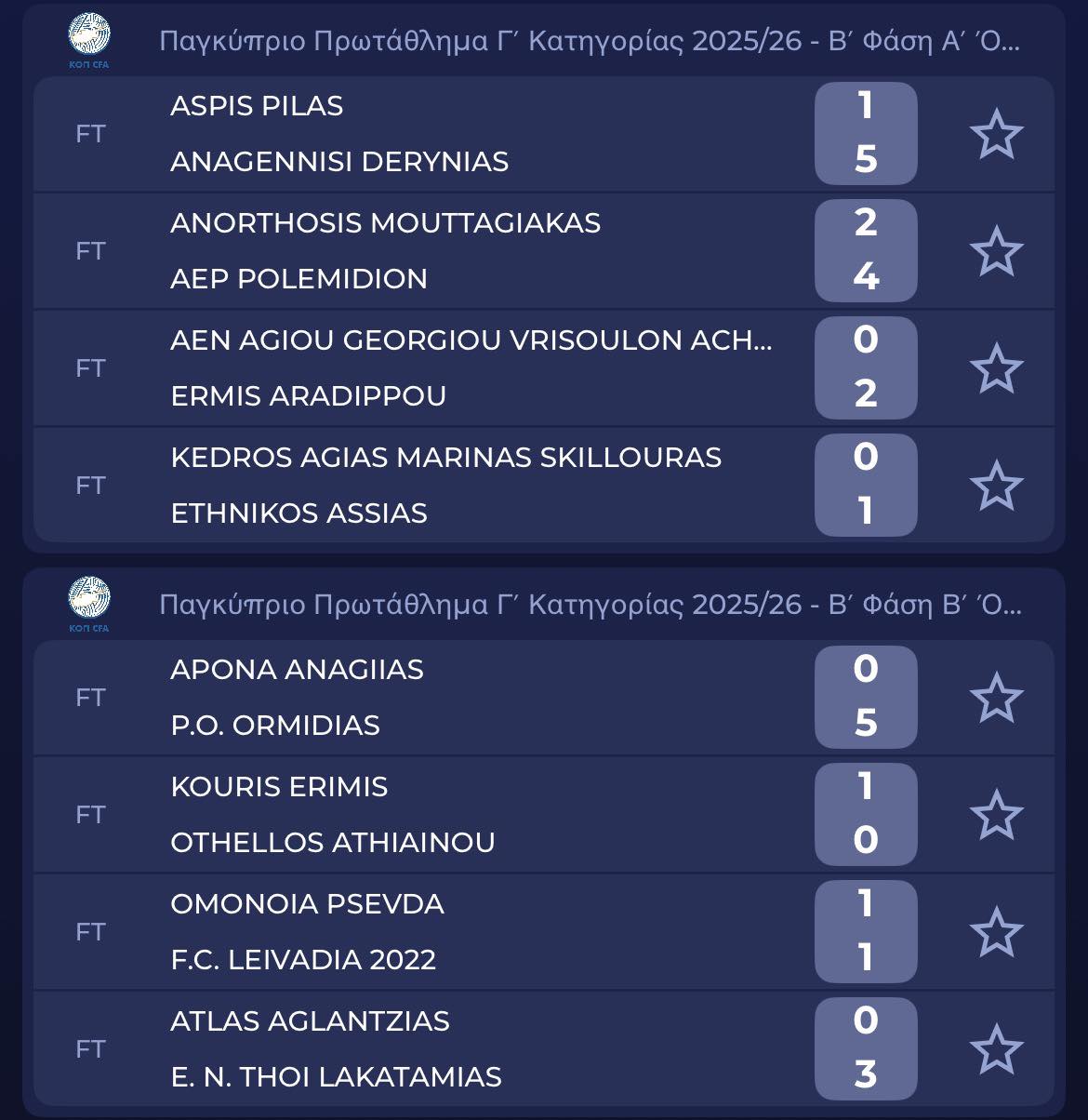The width and height of the screenshot is (1088, 1120).
Task: Star the Kedros Agias Marinas vs Ethnikos Assias match
Action: [996, 486]
